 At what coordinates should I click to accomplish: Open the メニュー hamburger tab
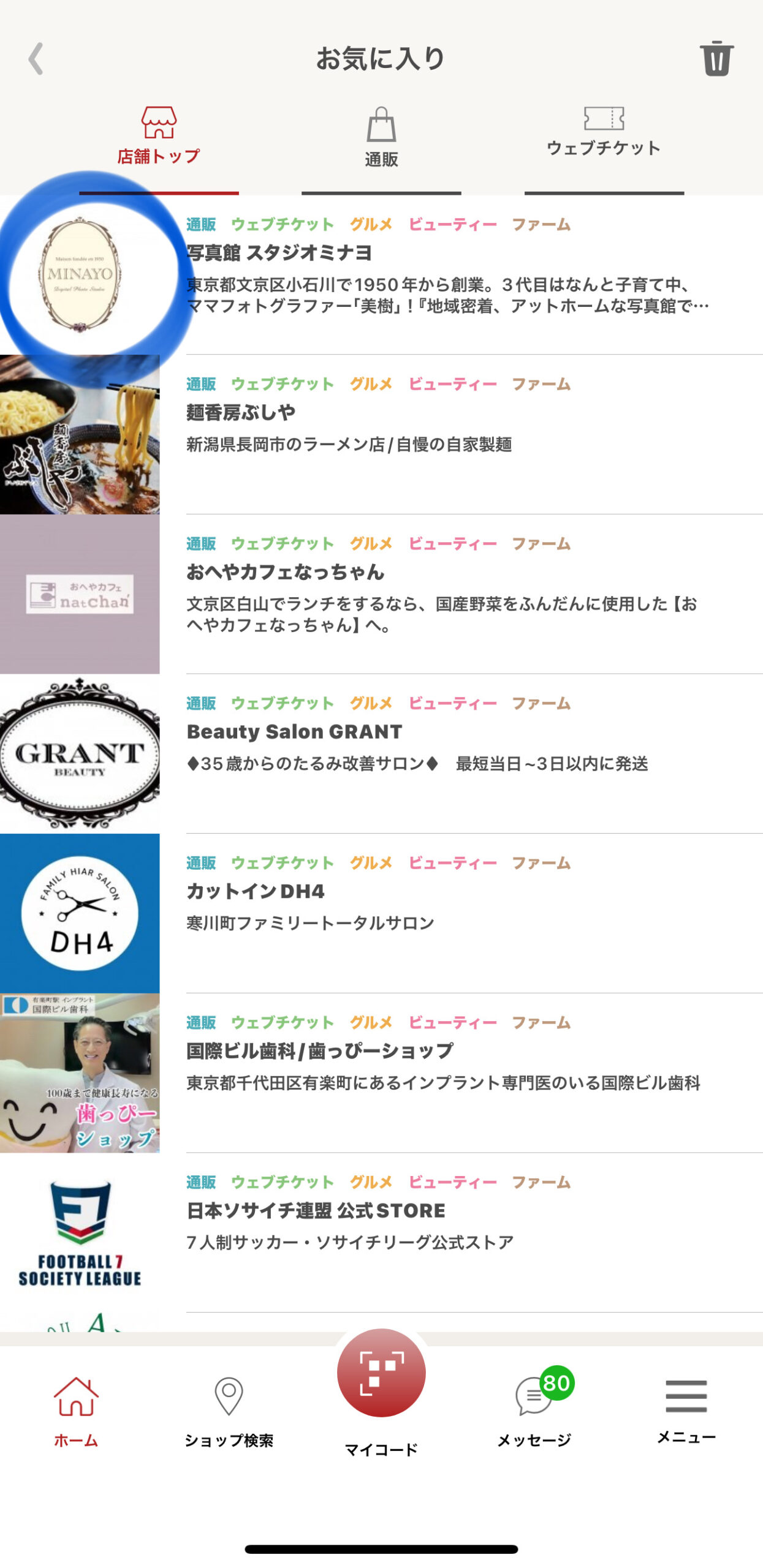click(x=686, y=1410)
